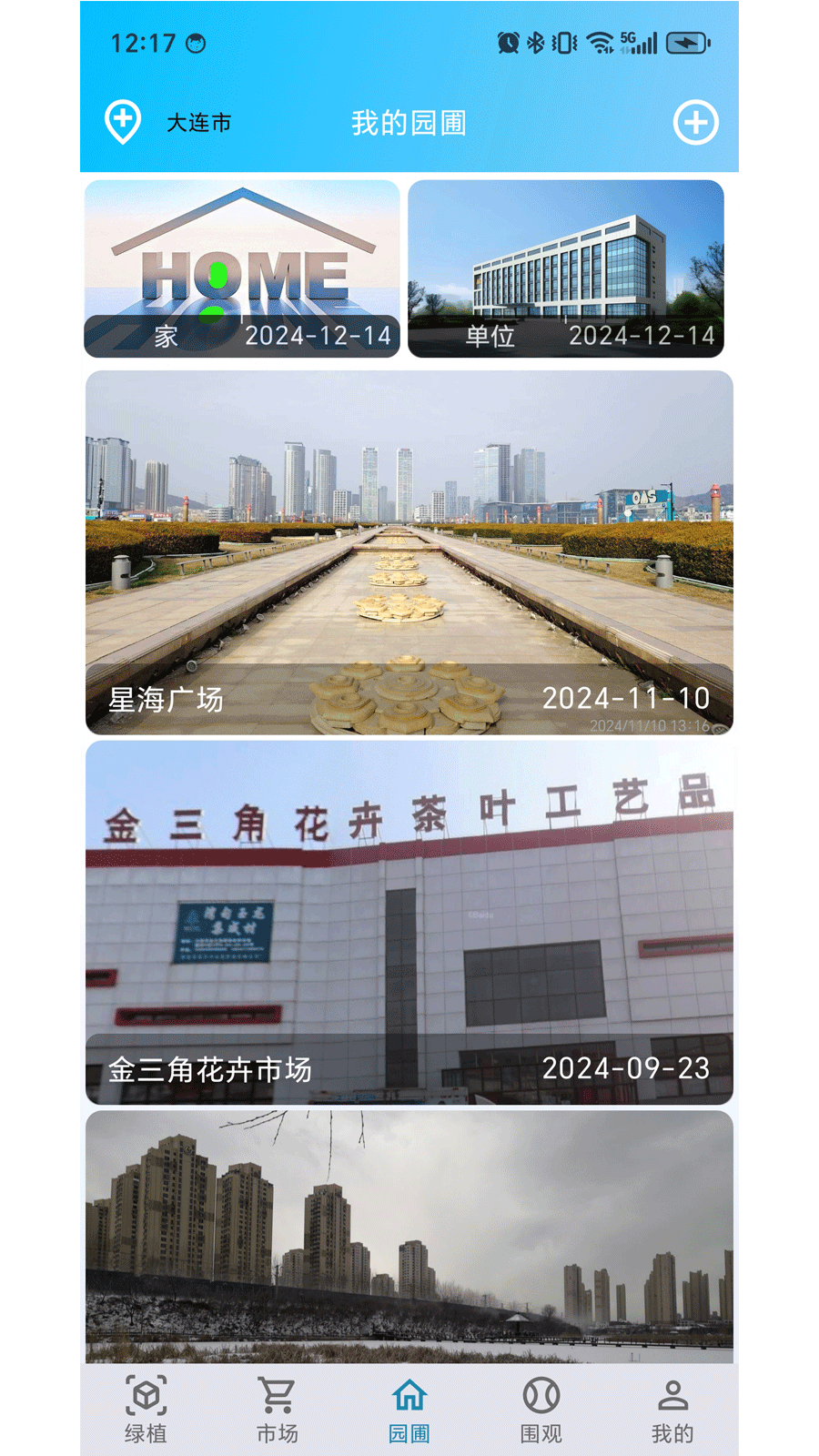
Task: Open the snowy apartment buildings garden card
Action: point(409,1236)
